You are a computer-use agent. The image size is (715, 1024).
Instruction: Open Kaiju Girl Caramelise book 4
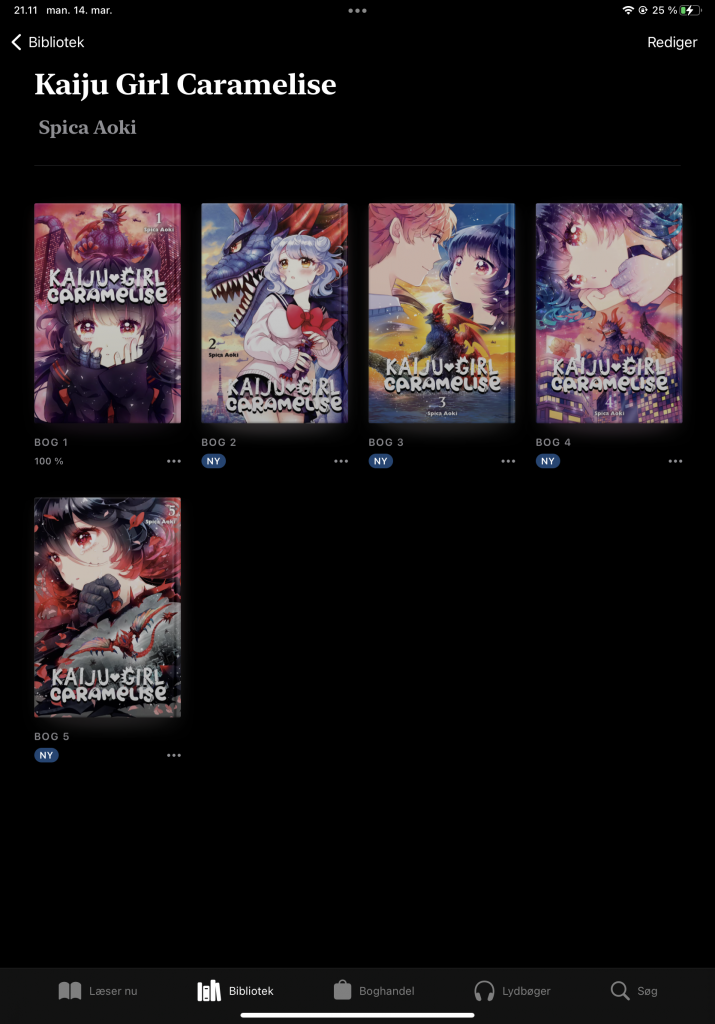tap(608, 313)
